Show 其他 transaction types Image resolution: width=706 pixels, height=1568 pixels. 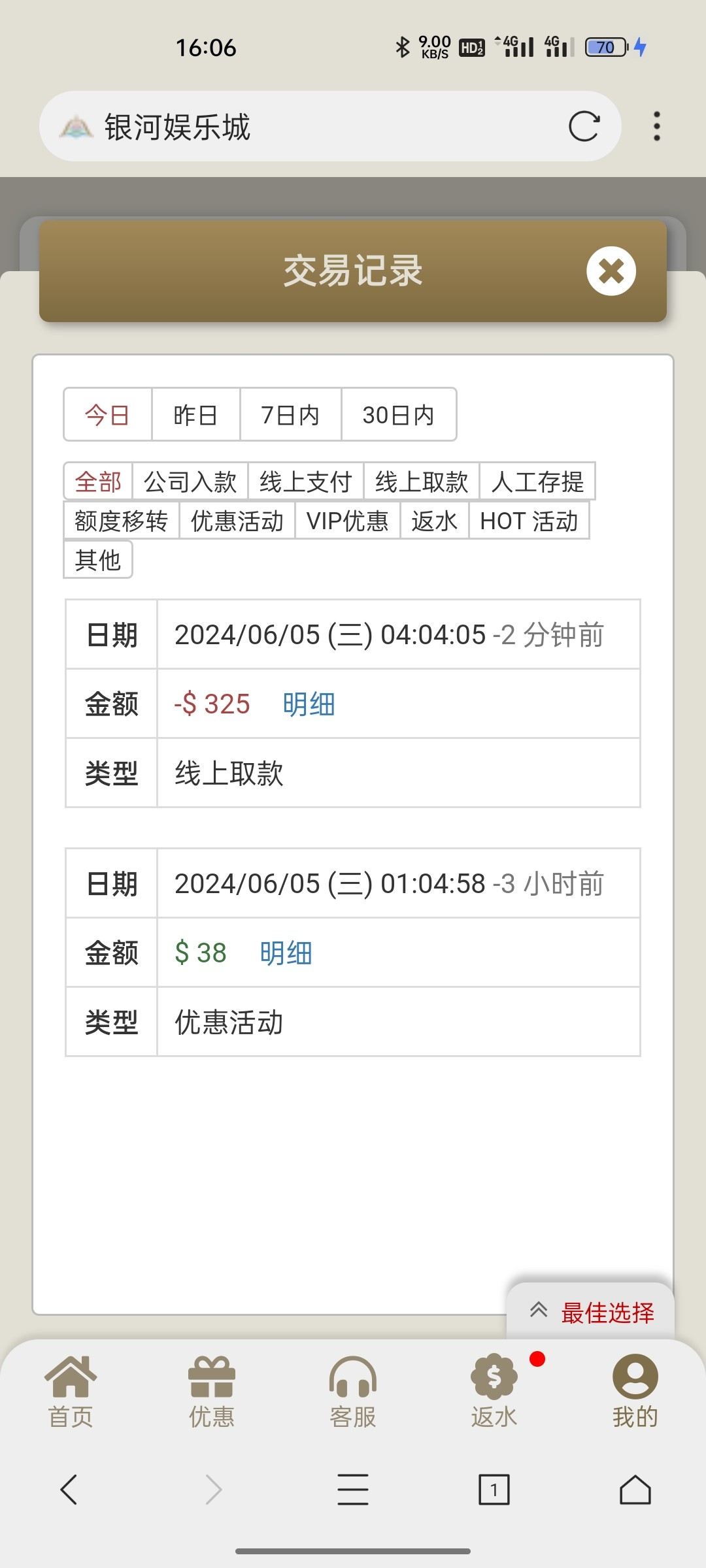click(x=98, y=560)
